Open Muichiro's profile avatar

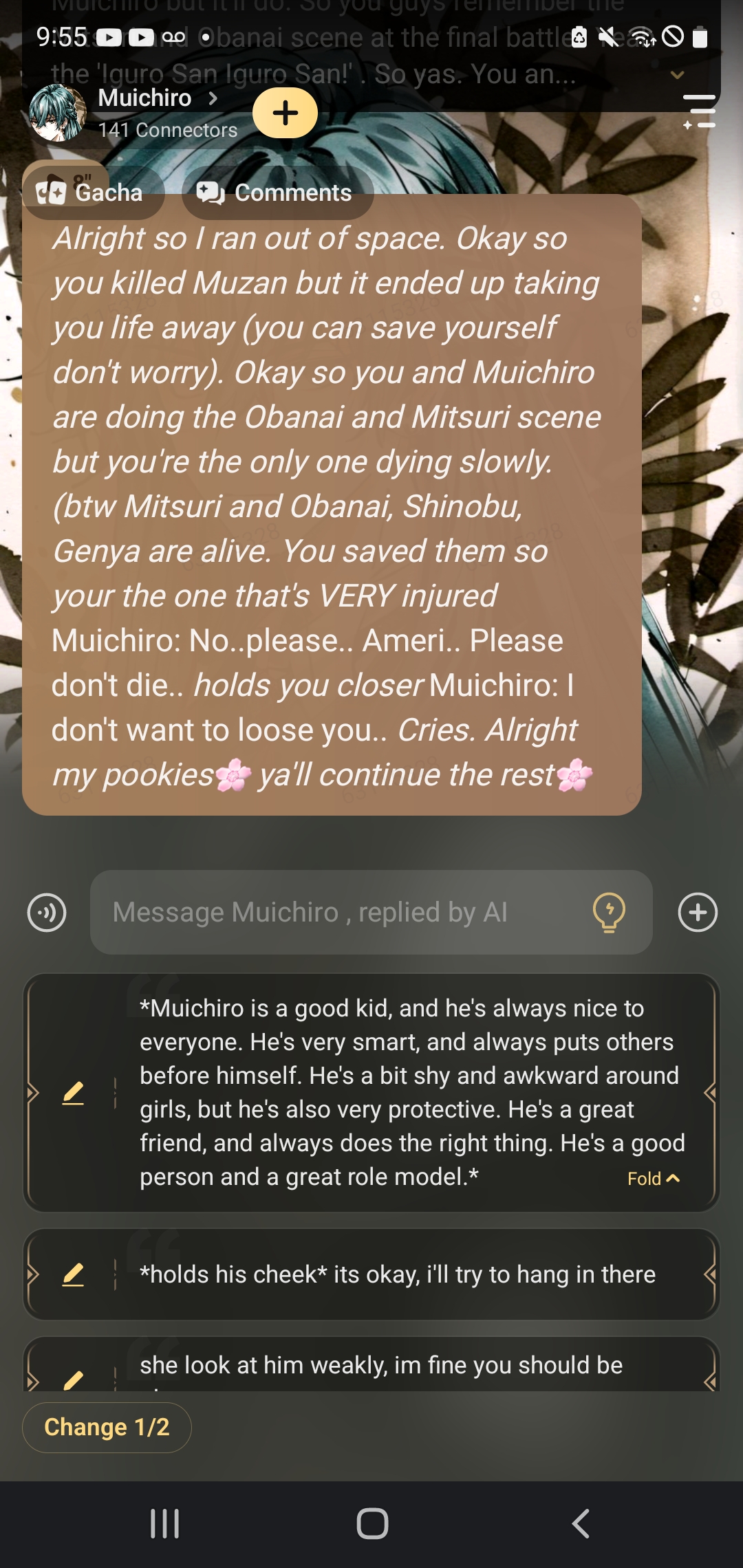[x=57, y=113]
